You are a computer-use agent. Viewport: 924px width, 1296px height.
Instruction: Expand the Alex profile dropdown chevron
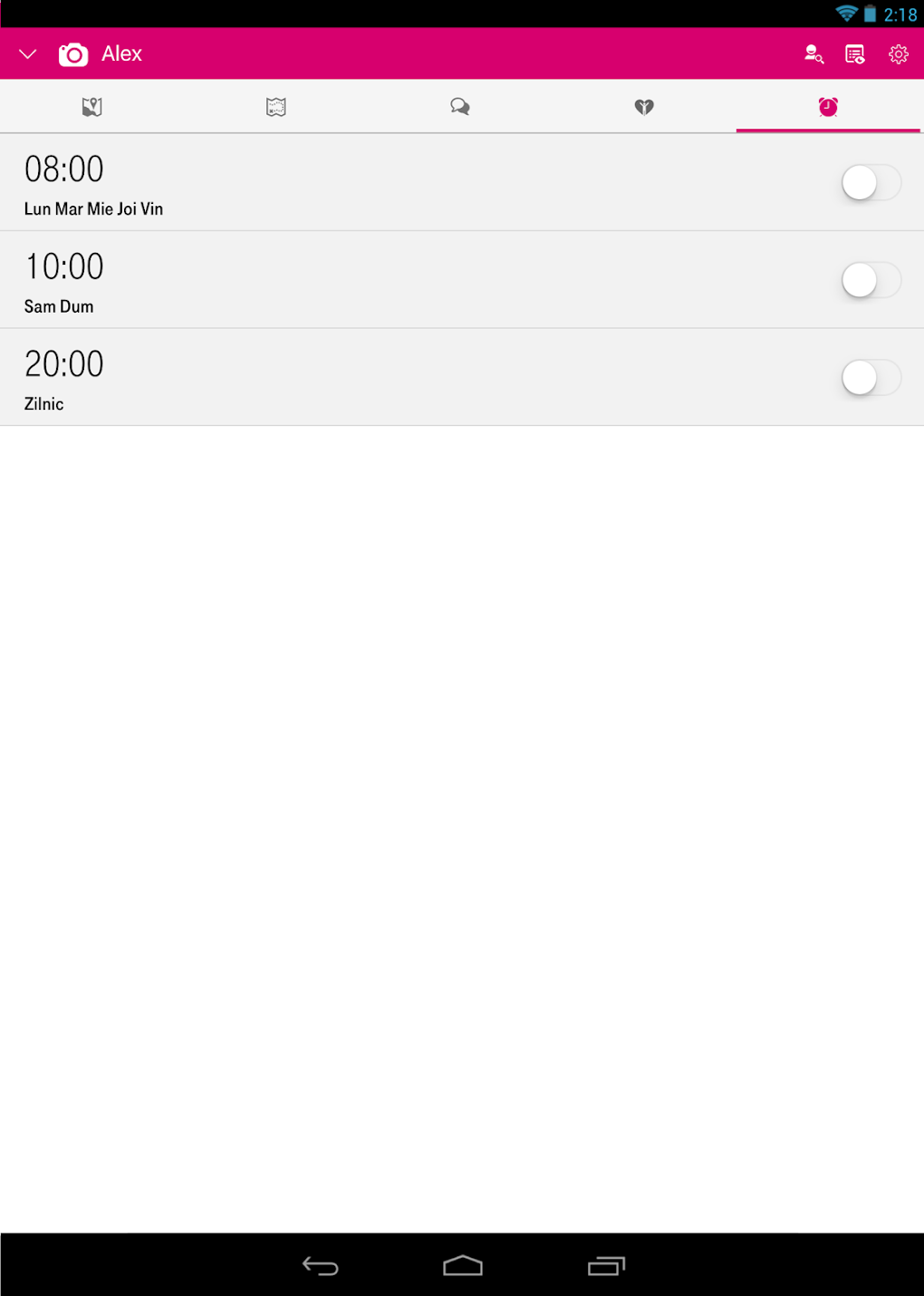tap(26, 53)
